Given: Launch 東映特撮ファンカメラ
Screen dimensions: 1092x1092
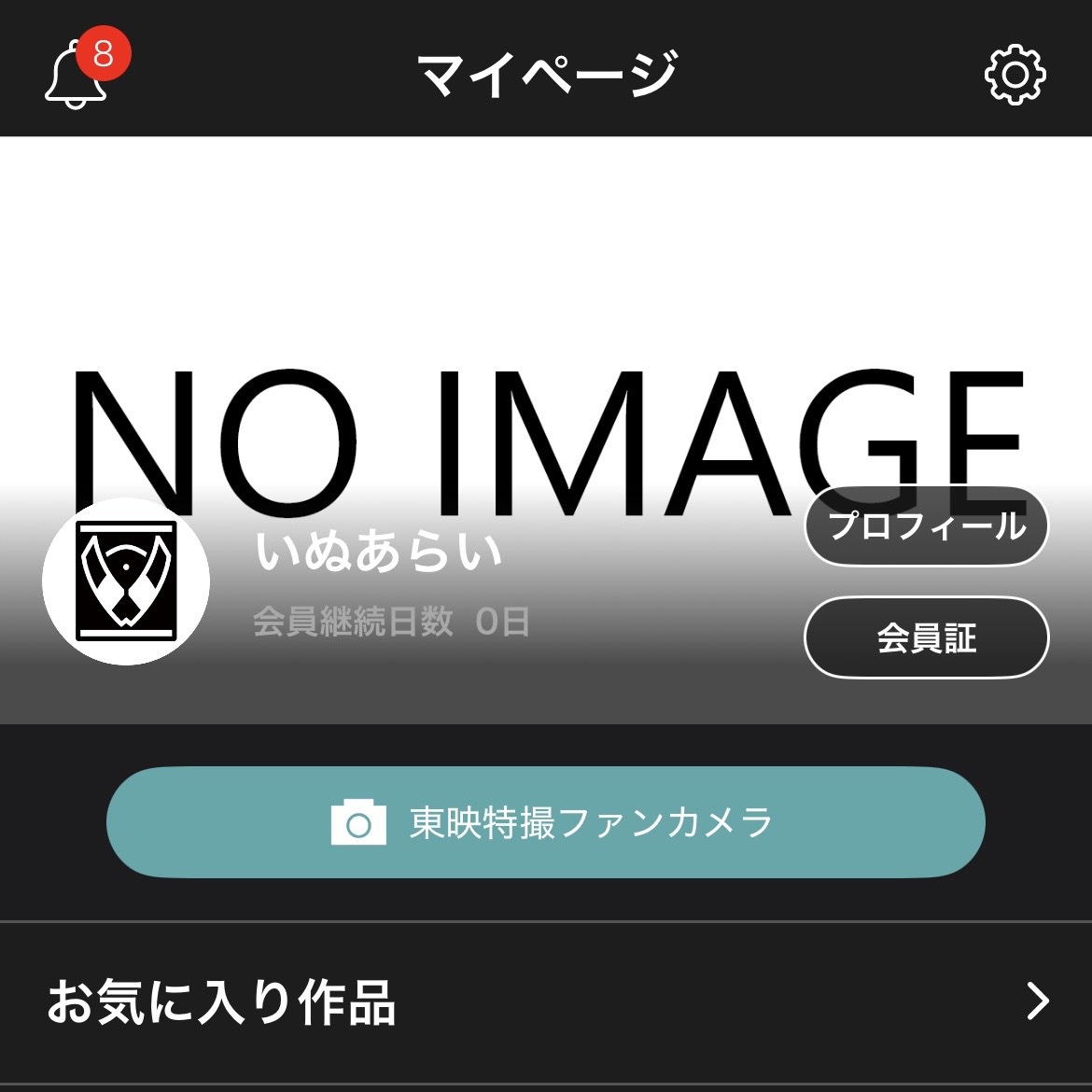Looking at the screenshot, I should [546, 822].
